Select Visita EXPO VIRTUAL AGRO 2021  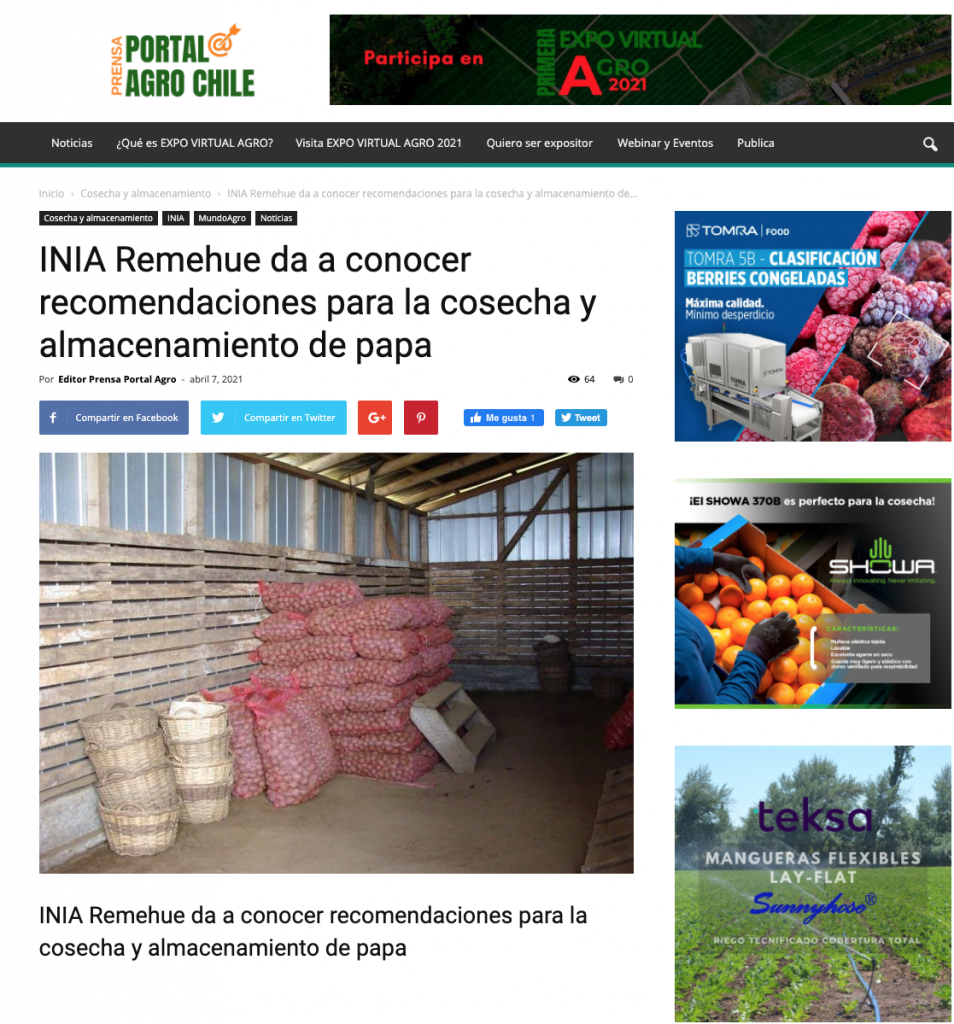coord(379,143)
